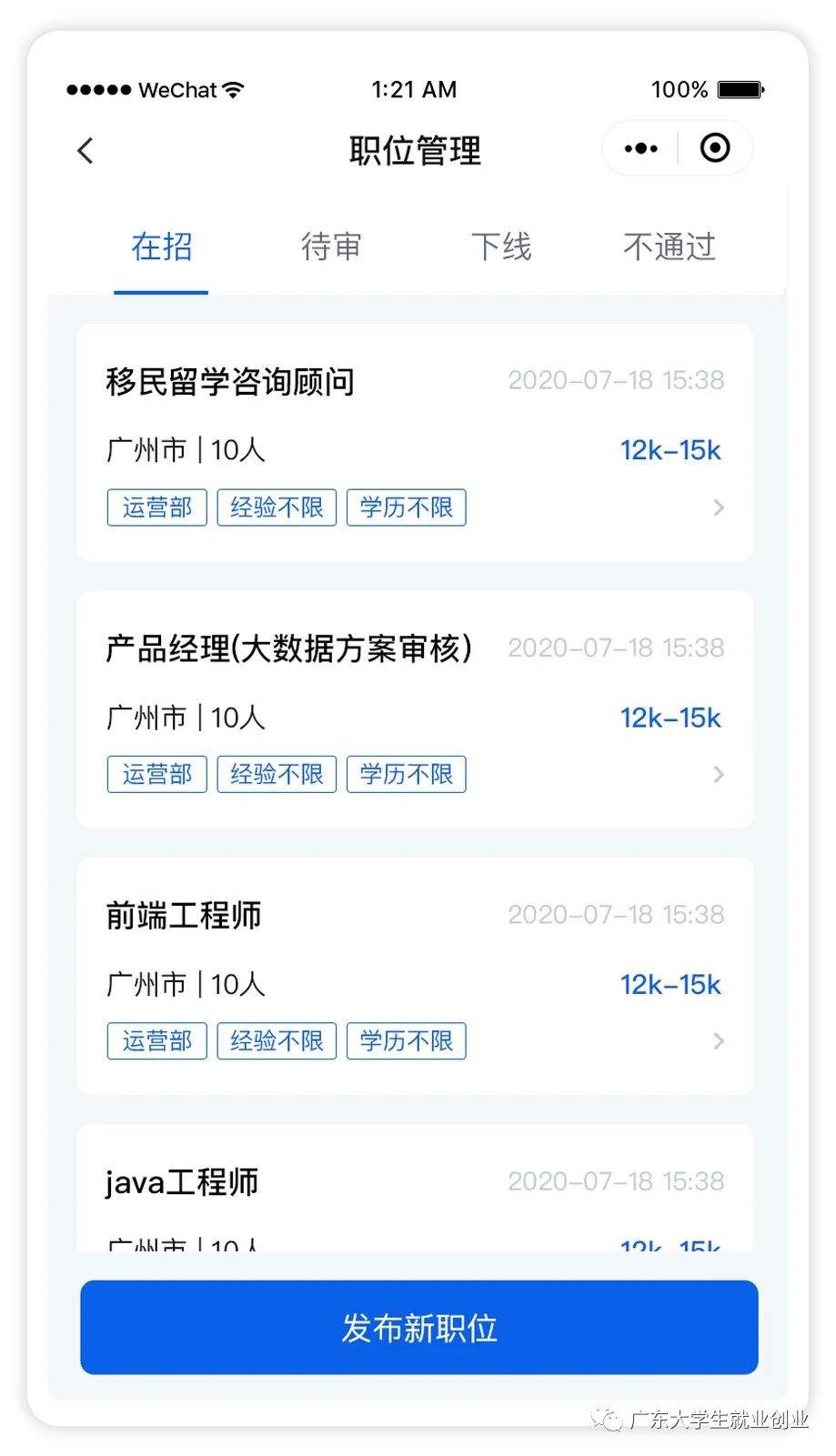The width and height of the screenshot is (836, 1456).
Task: Select the 待审 tab
Action: (x=331, y=246)
